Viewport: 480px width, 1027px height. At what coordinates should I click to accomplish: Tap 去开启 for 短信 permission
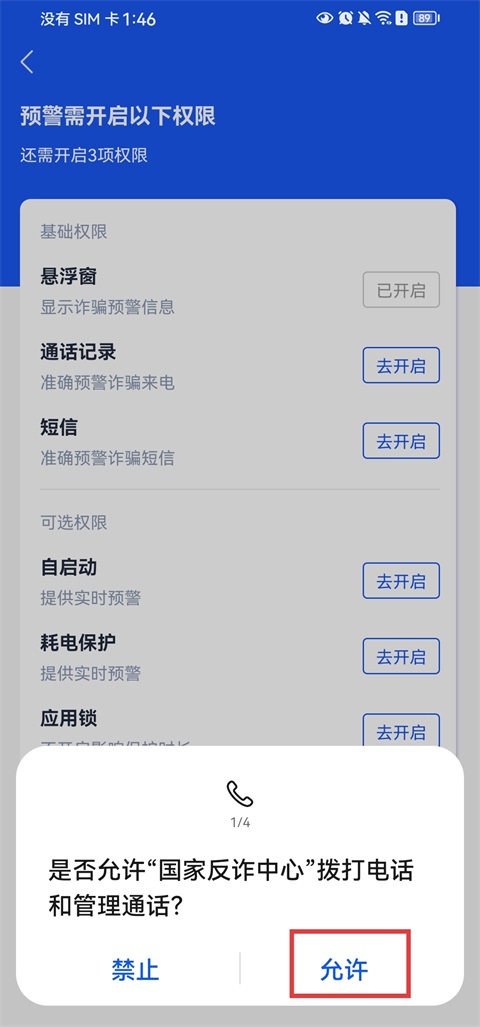pos(401,441)
